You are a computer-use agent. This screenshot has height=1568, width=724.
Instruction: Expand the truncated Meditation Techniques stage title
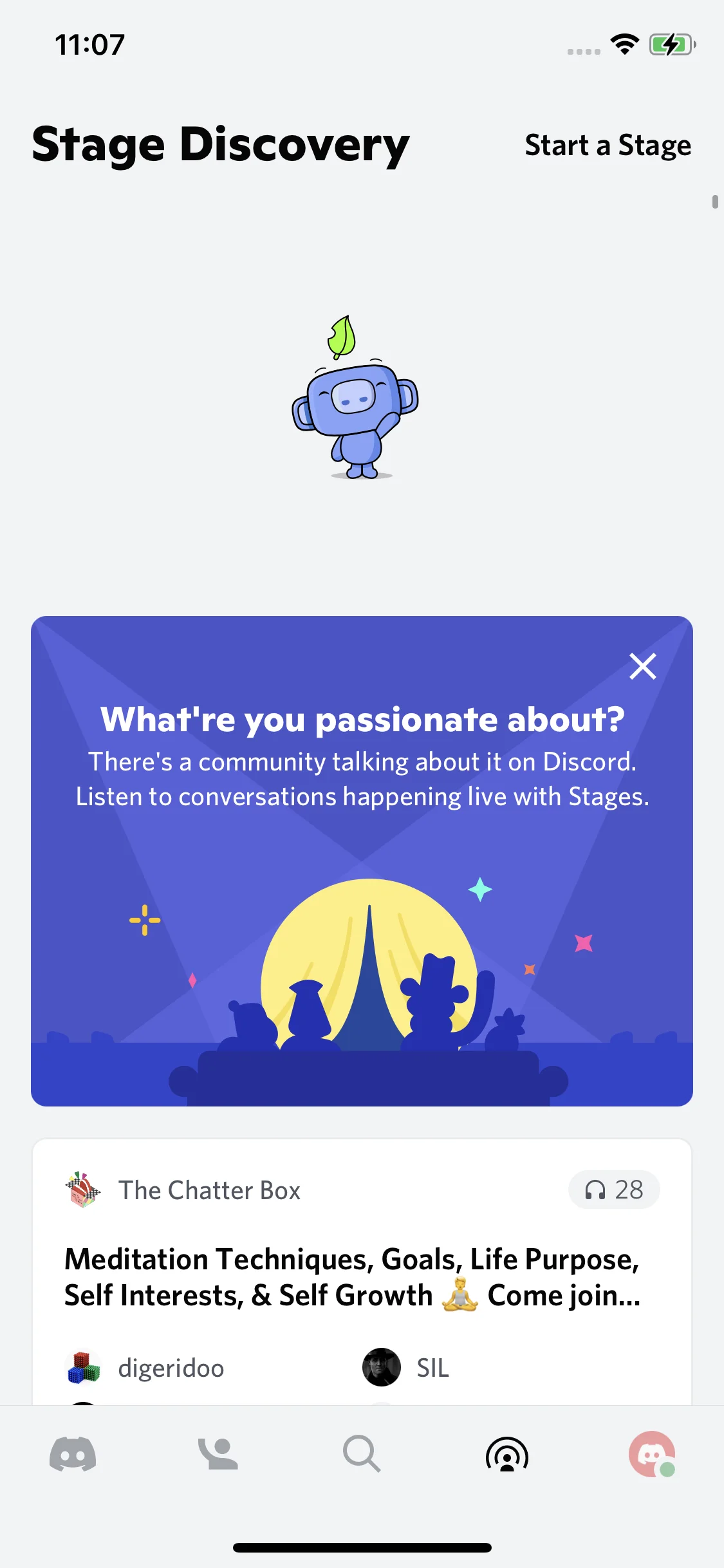click(351, 1278)
